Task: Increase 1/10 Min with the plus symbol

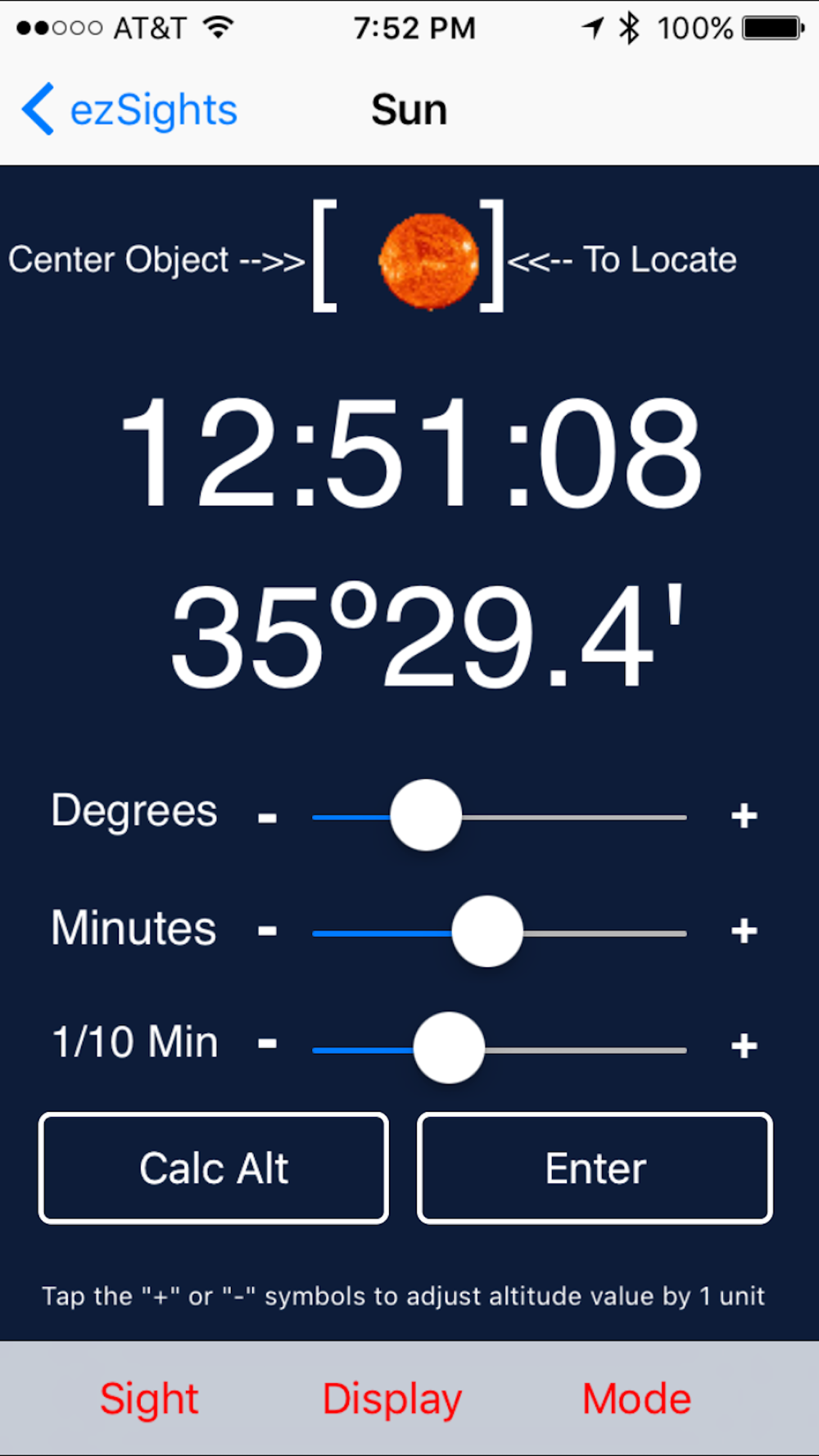Action: point(744,1046)
